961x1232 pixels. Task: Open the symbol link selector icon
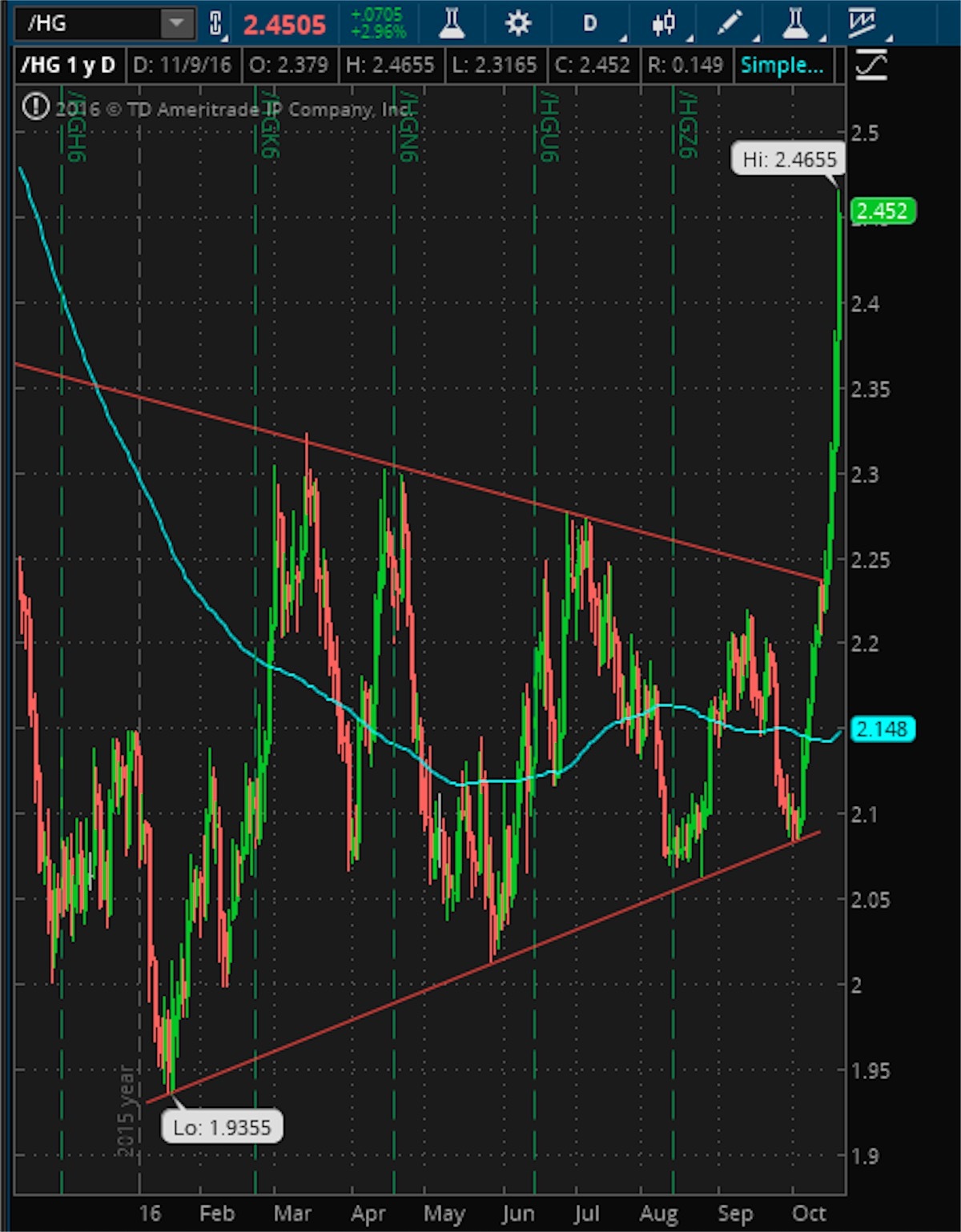point(215,23)
